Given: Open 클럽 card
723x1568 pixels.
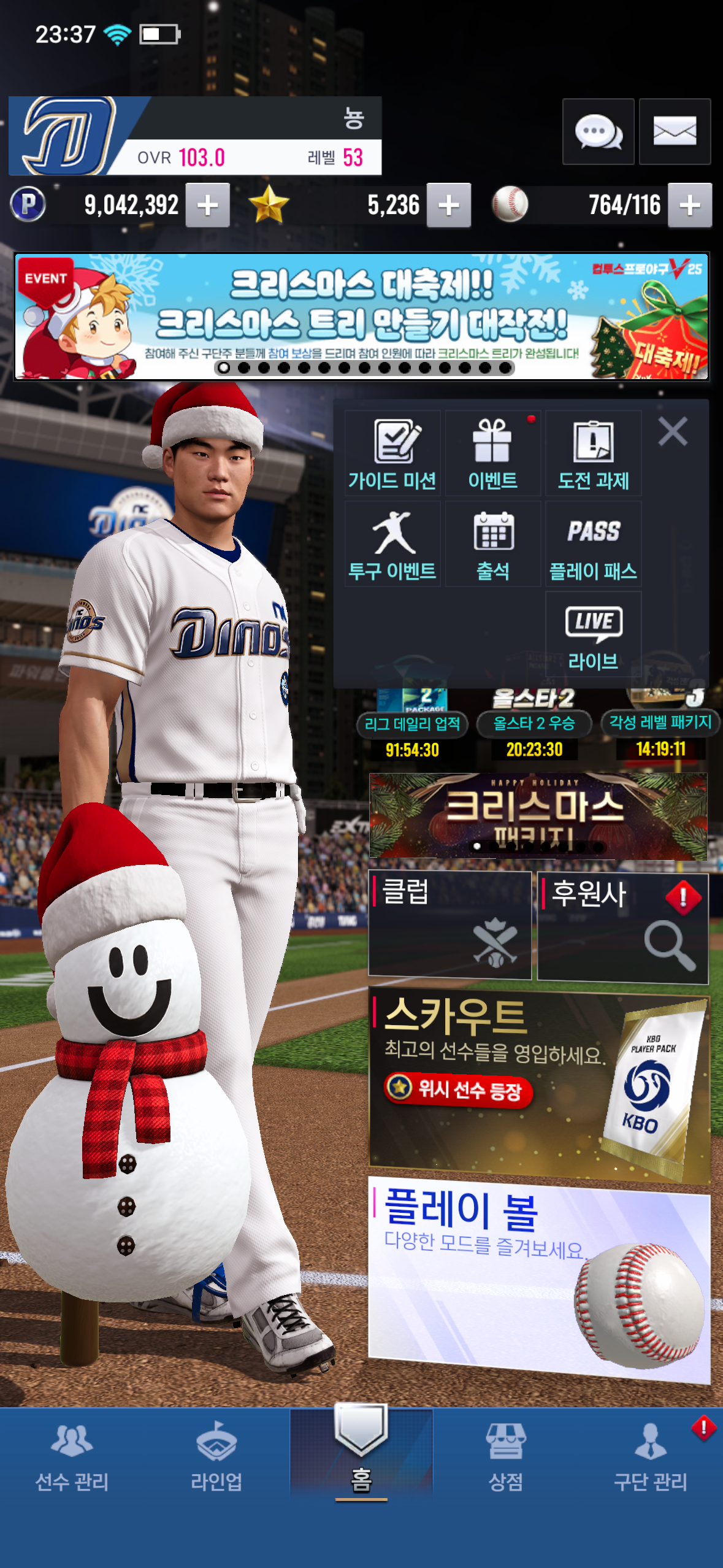Looking at the screenshot, I should [449, 923].
